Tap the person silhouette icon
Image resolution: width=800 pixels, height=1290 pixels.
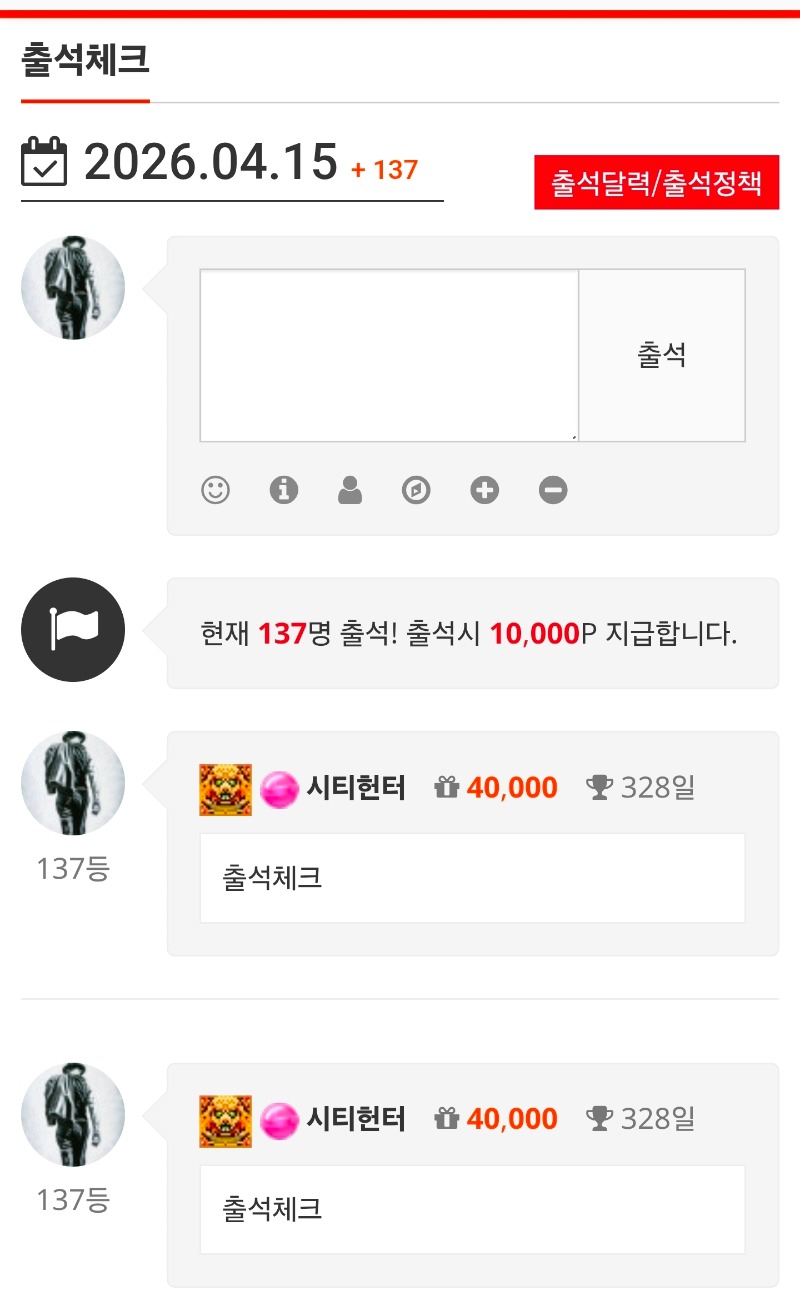click(x=350, y=490)
